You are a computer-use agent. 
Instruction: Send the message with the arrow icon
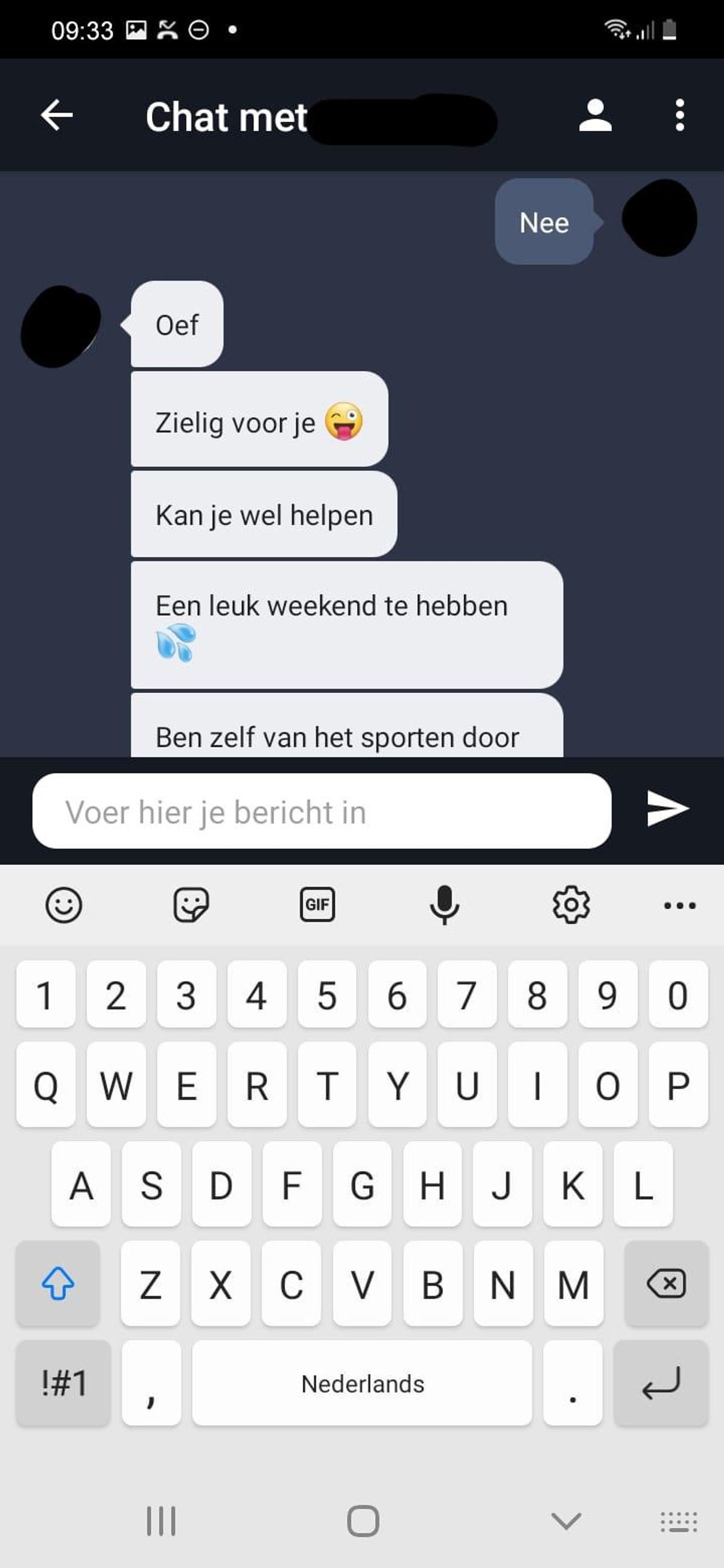(667, 809)
